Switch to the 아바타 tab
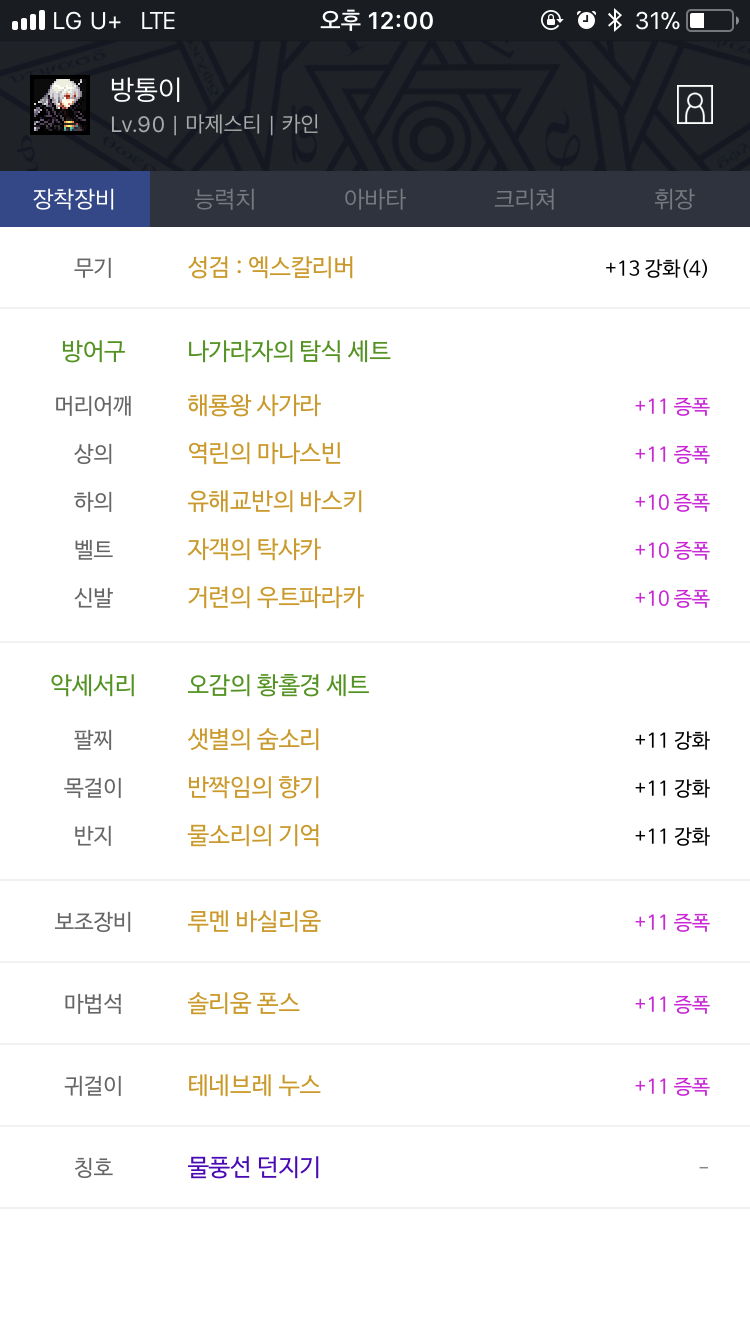Screen dimensions: 750x1334 click(375, 199)
